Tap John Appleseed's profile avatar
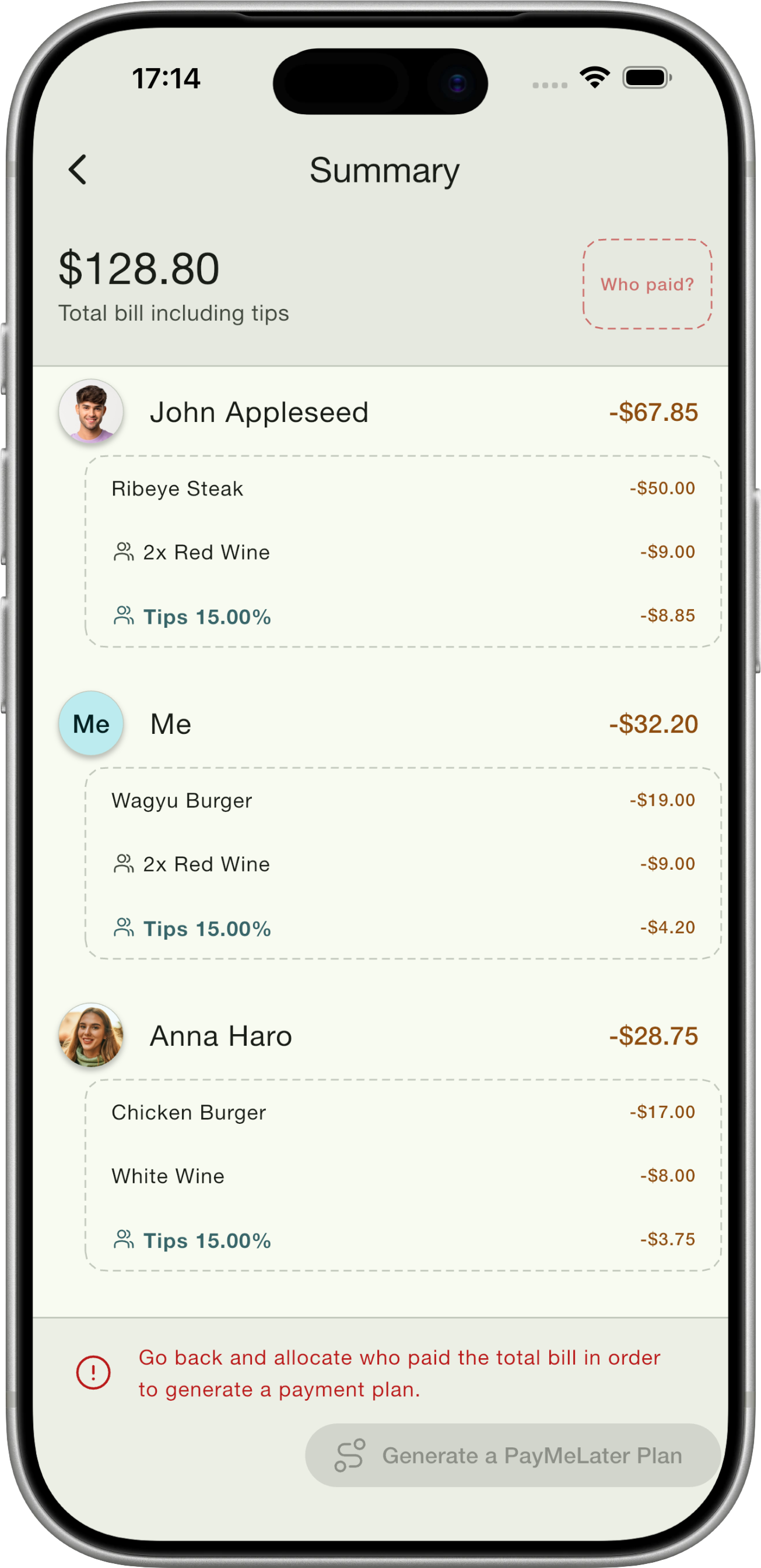The width and height of the screenshot is (761, 1568). (92, 412)
